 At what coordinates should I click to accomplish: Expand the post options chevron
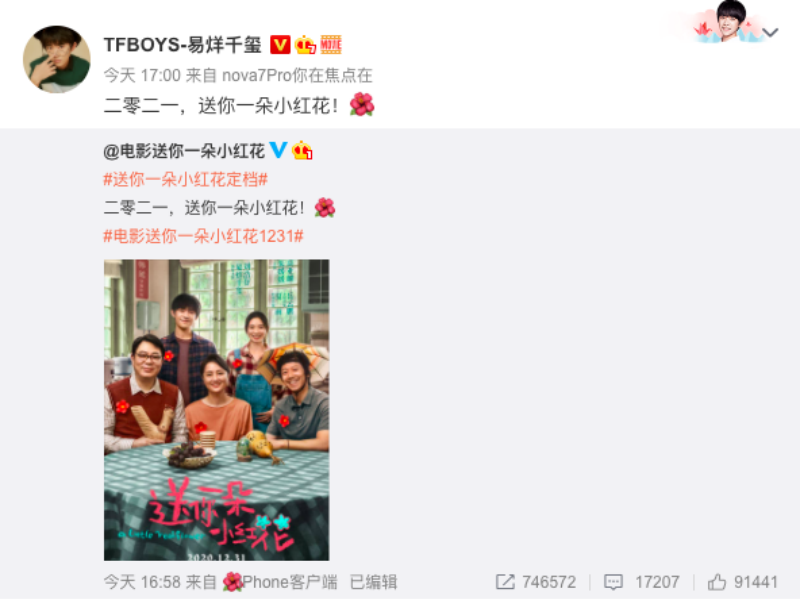[770, 33]
